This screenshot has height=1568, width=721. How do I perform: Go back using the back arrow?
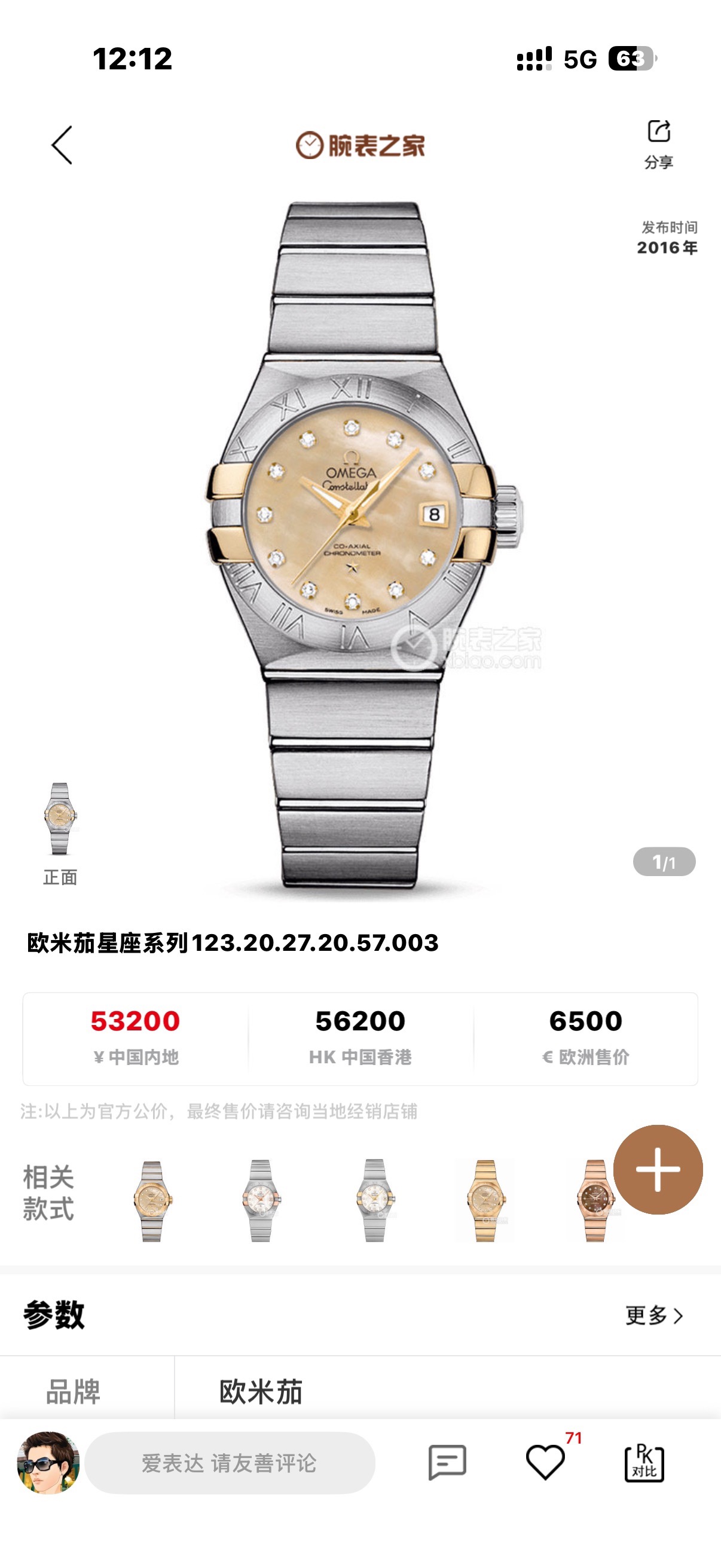(62, 145)
